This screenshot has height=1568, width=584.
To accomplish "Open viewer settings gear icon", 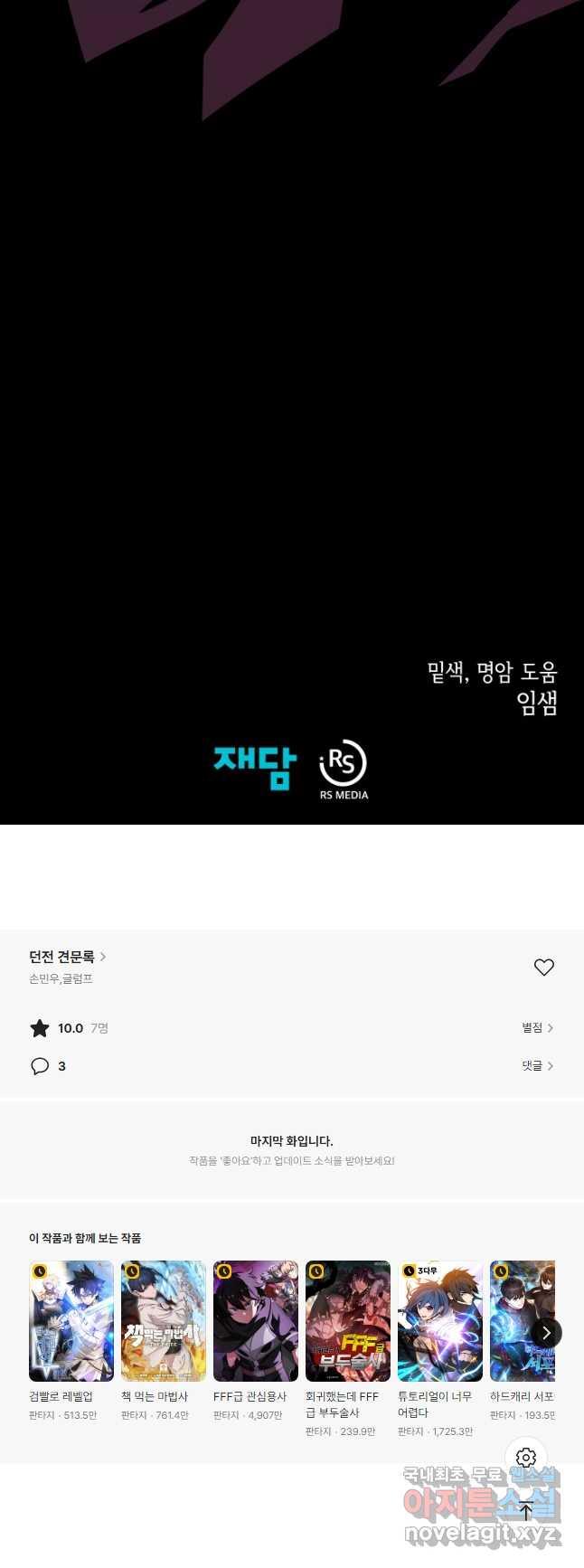I will [x=526, y=1458].
